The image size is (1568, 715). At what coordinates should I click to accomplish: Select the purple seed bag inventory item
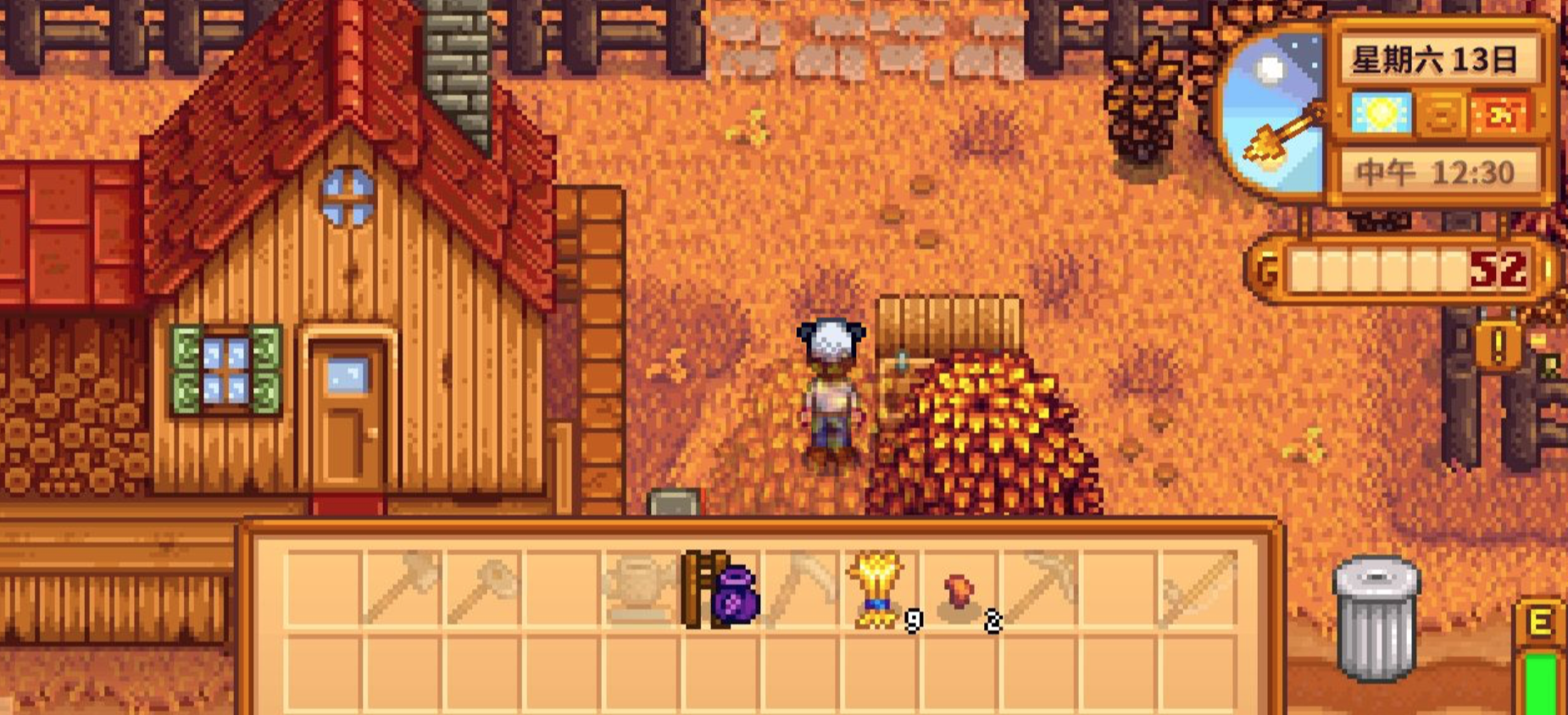(733, 595)
